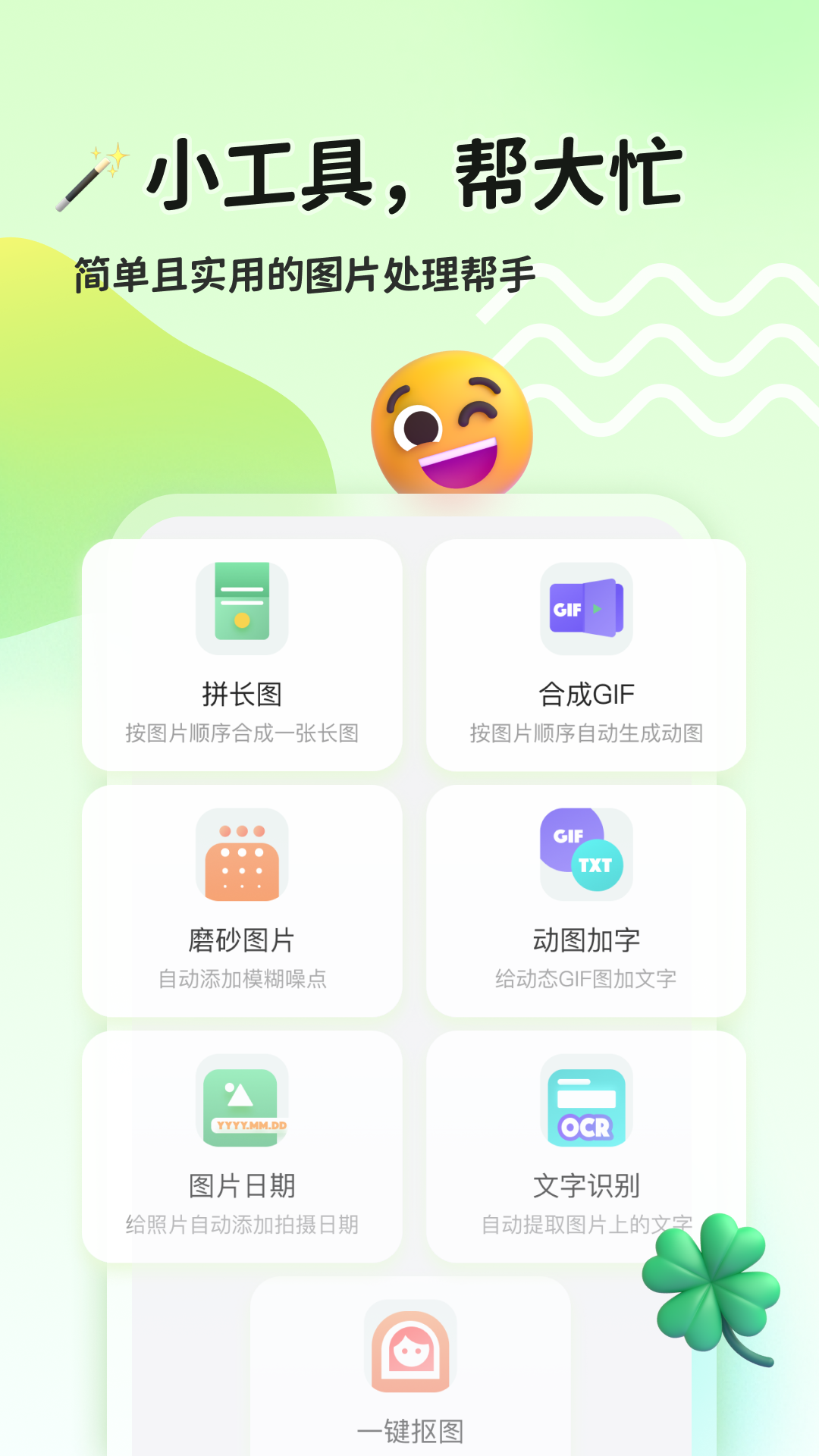The image size is (819, 1456).
Task: Tap the 磨砂图片 orange dotted icon
Action: [x=242, y=853]
